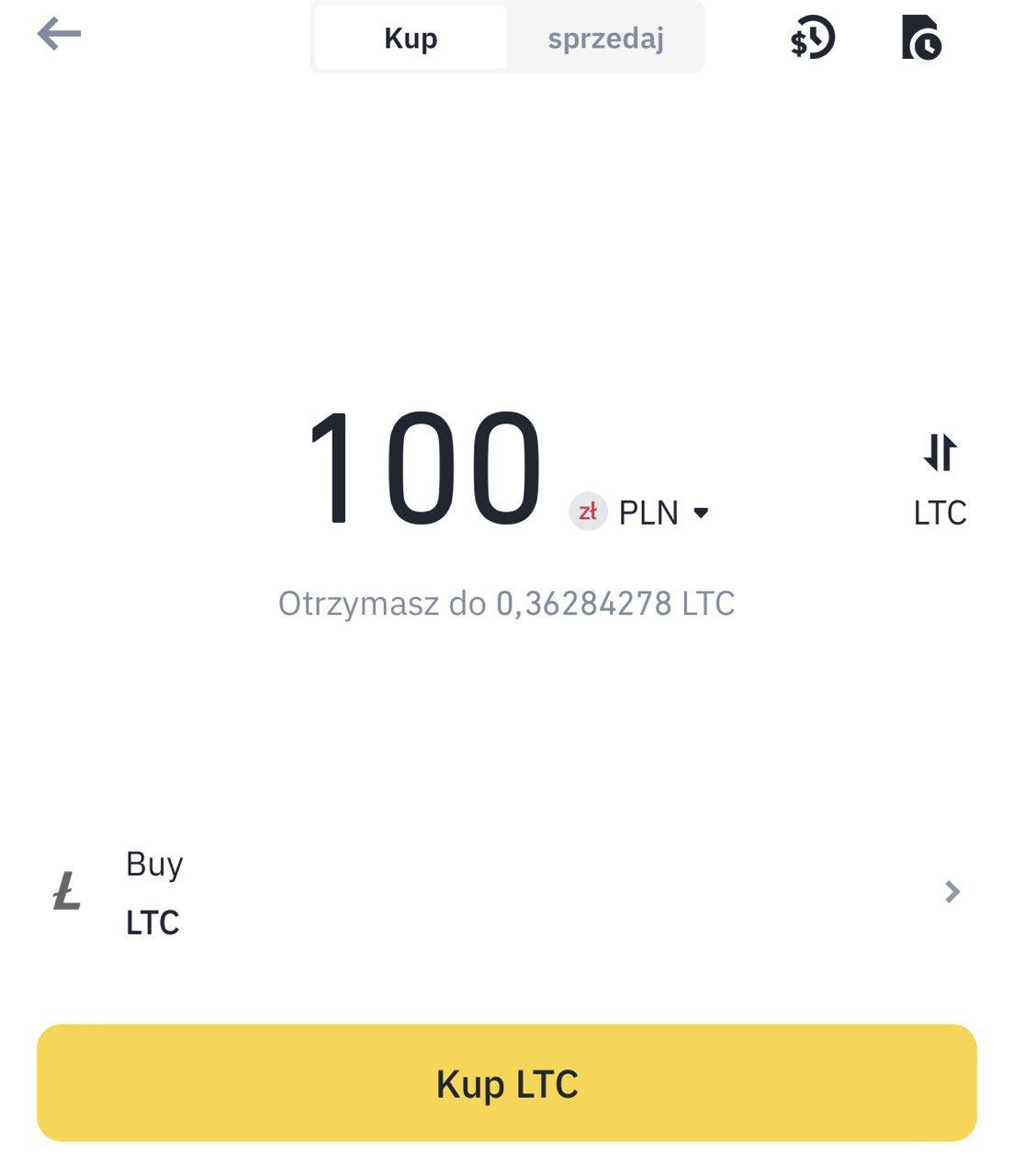Open the PLN currency dropdown
This screenshot has height=1176, width=1014.
(x=661, y=513)
